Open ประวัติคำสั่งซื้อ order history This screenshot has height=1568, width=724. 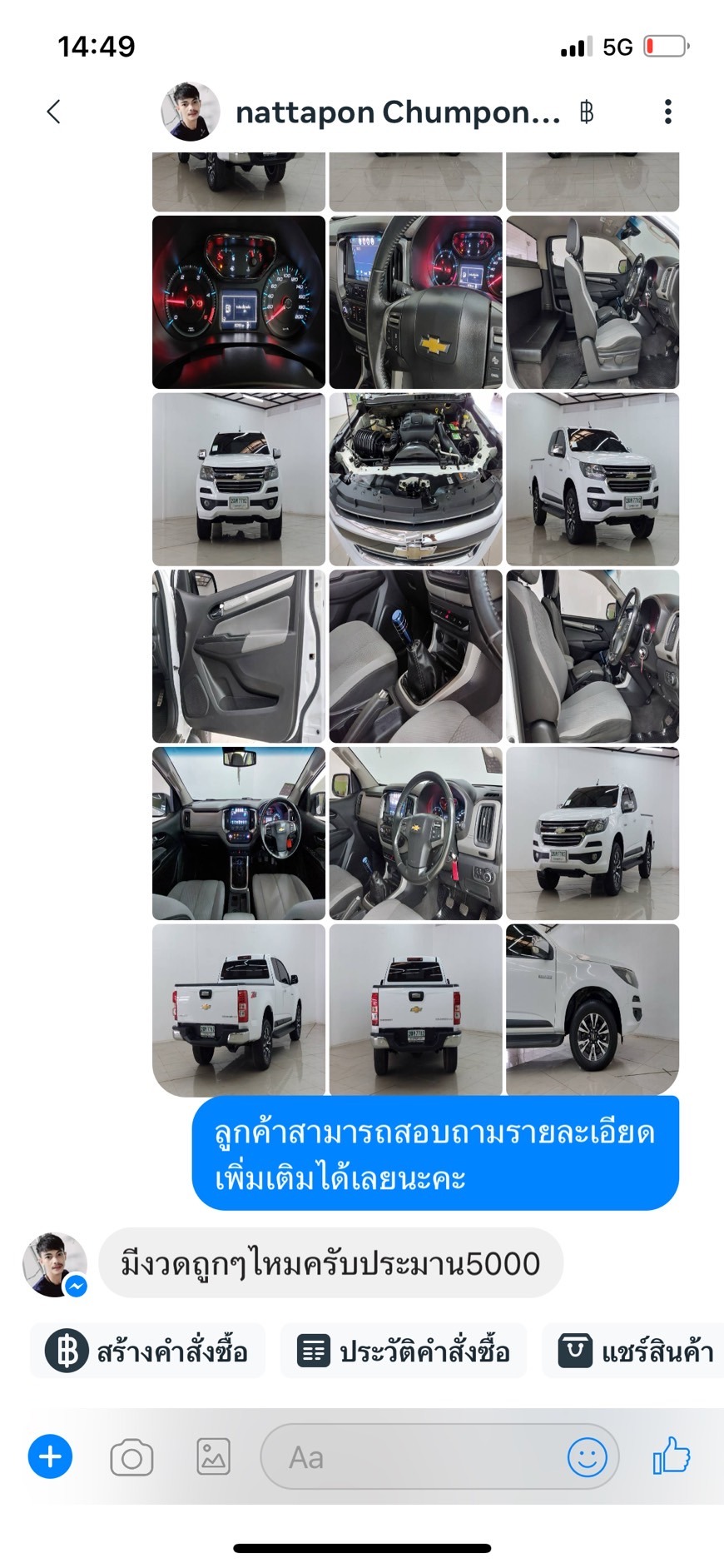tap(404, 1351)
